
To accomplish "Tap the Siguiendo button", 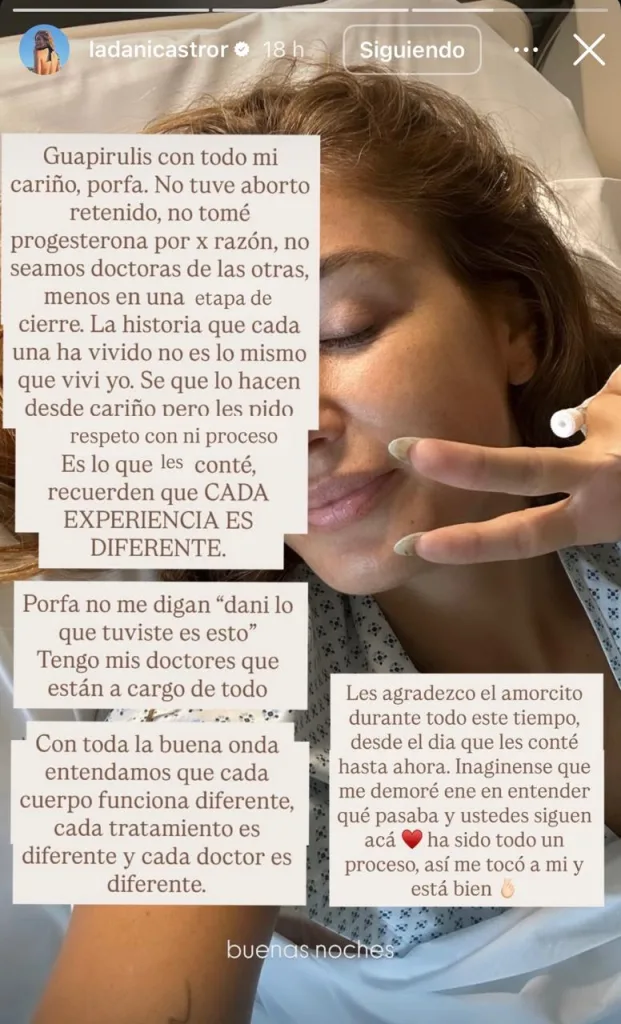I will coord(412,50).
